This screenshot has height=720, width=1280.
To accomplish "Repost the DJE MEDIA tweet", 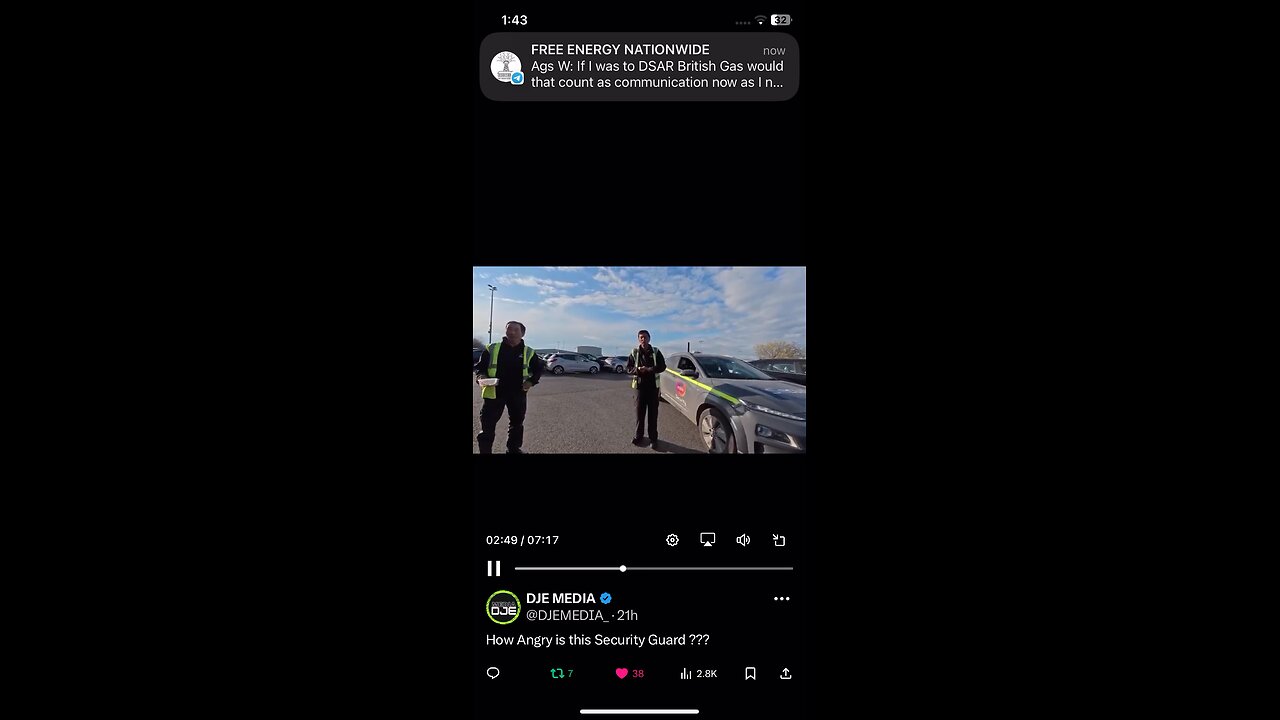I will 558,673.
